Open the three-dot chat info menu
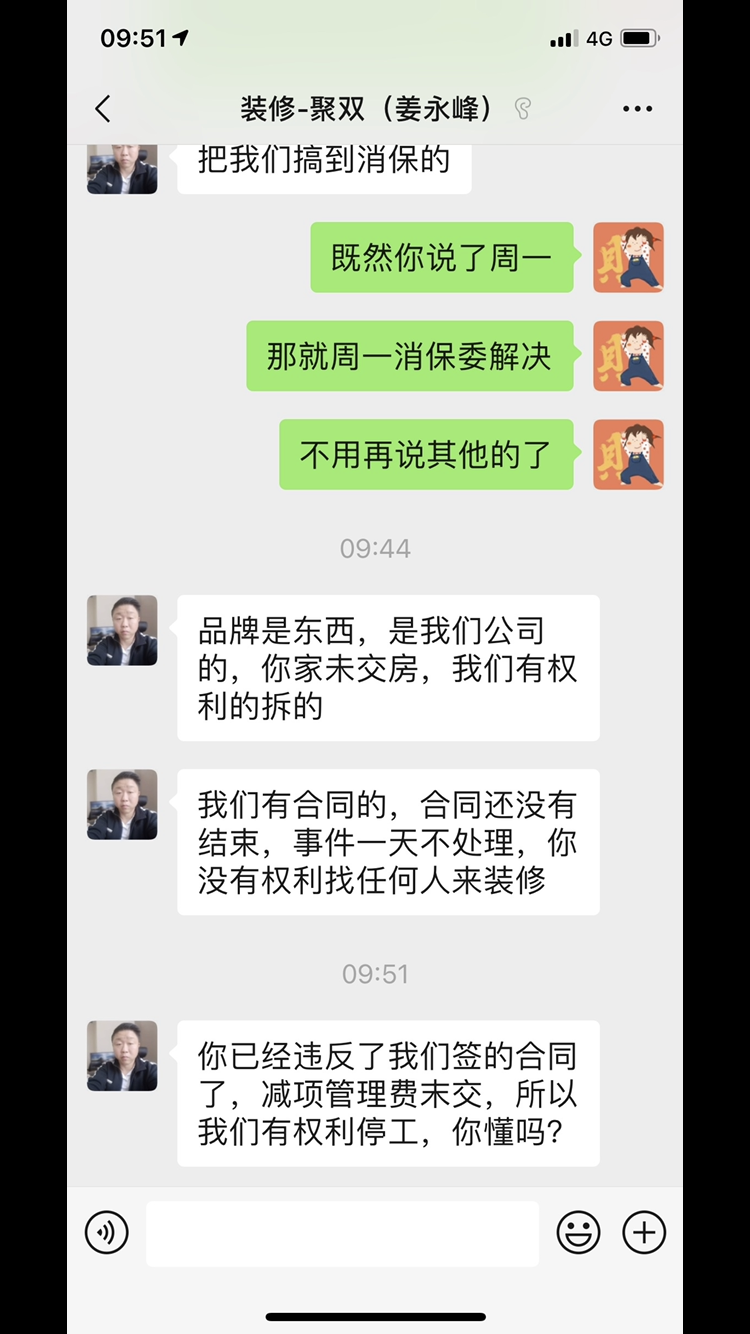 coord(637,109)
